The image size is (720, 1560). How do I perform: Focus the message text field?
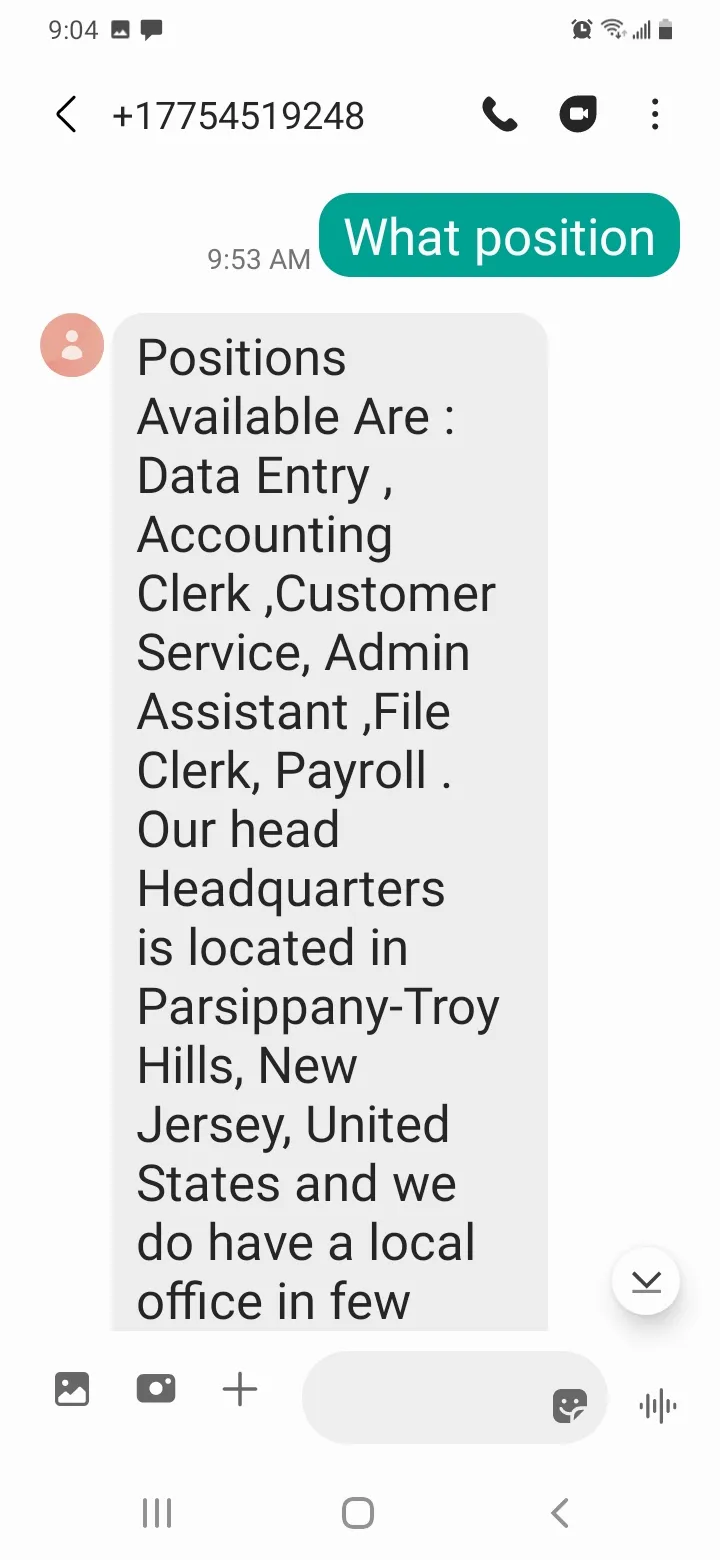click(425, 1398)
